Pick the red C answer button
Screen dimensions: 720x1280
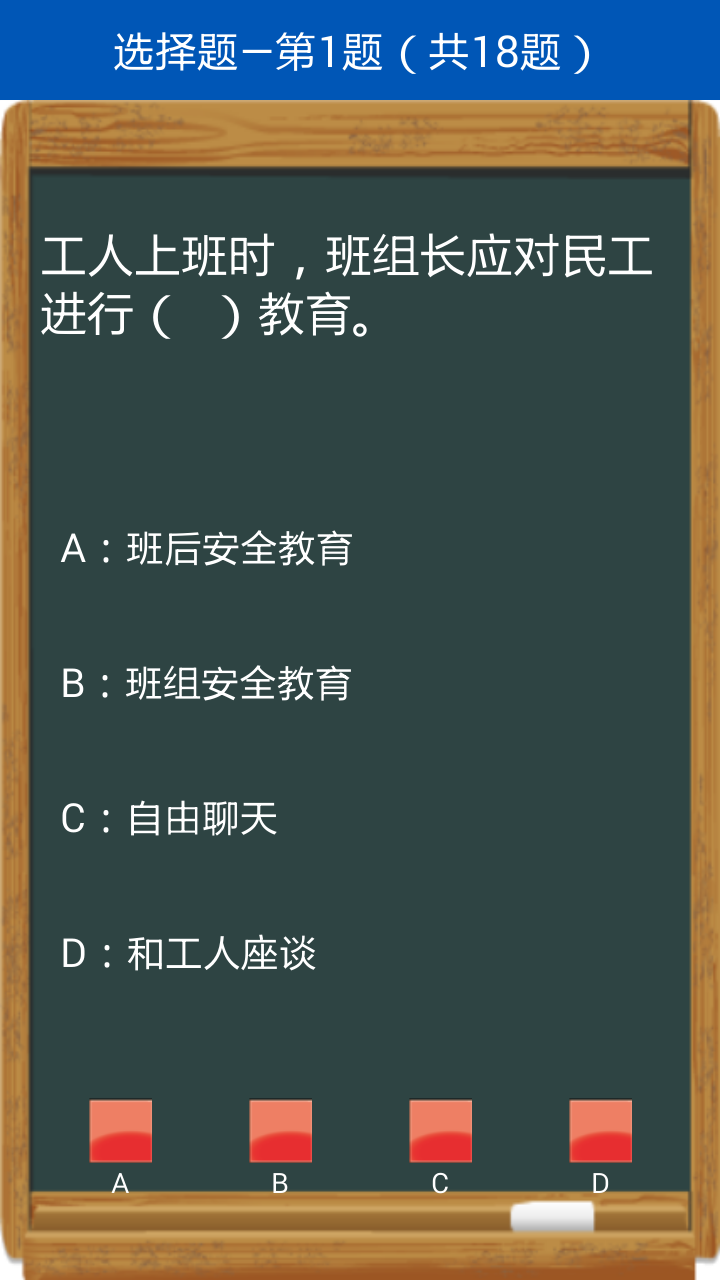(441, 1131)
